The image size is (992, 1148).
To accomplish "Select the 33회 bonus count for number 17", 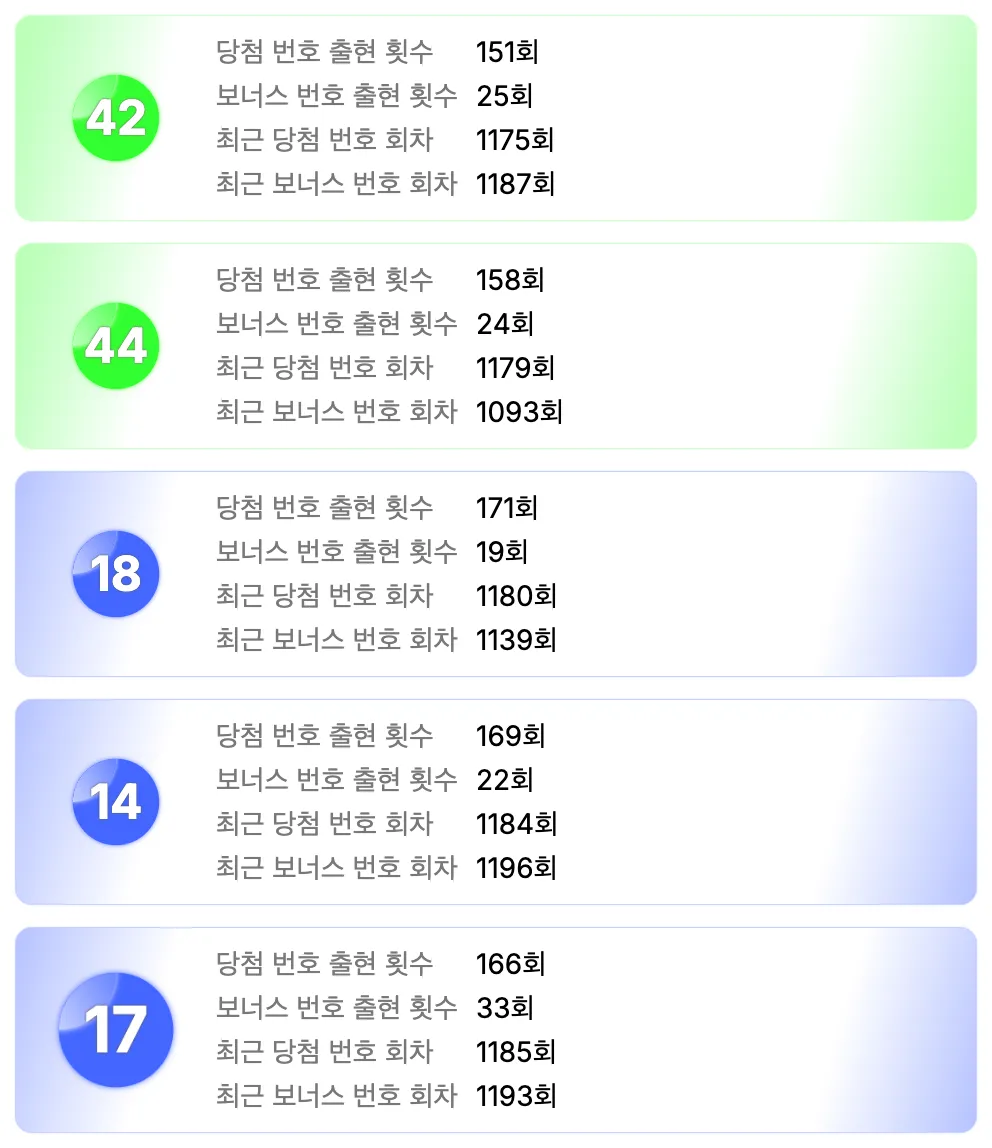I will coord(505,1008).
